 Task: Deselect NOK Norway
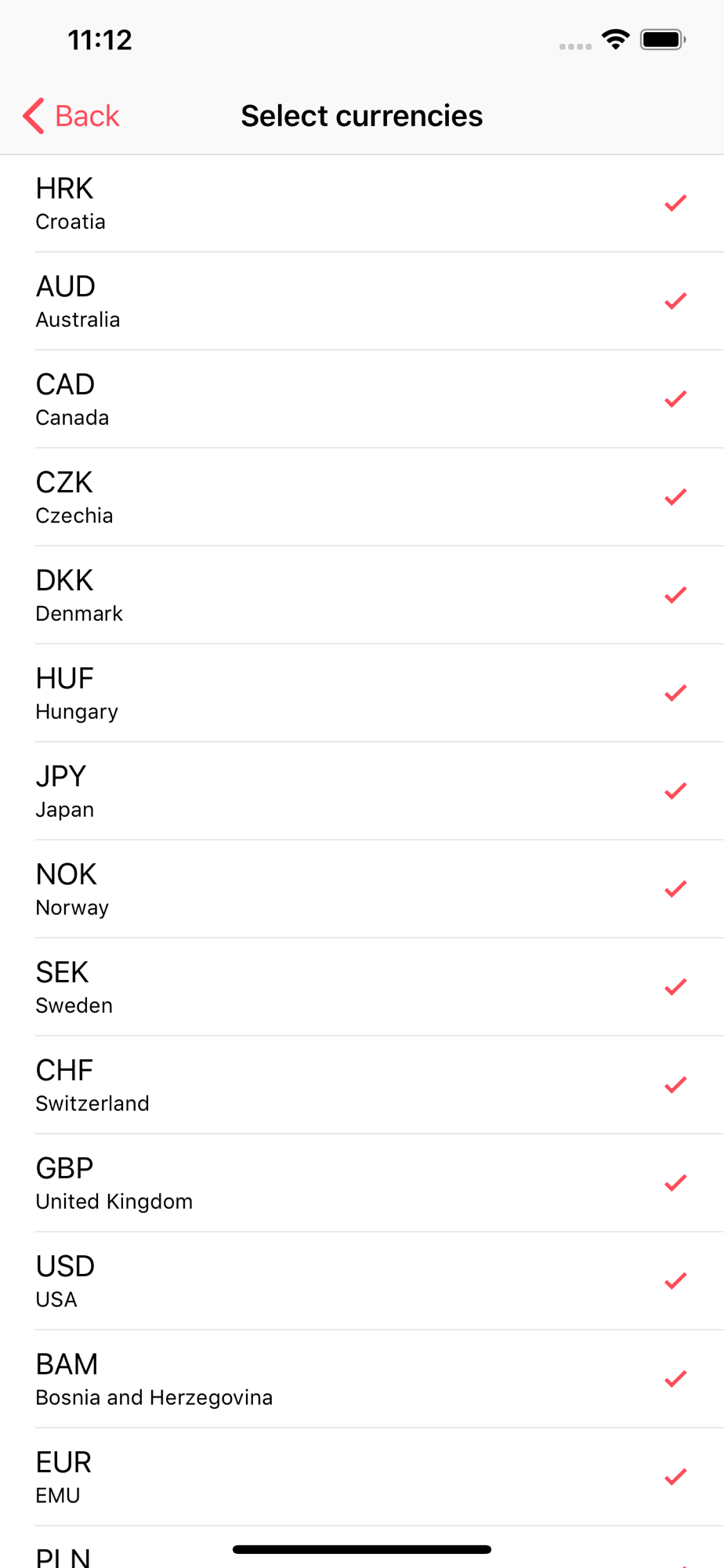tap(362, 890)
